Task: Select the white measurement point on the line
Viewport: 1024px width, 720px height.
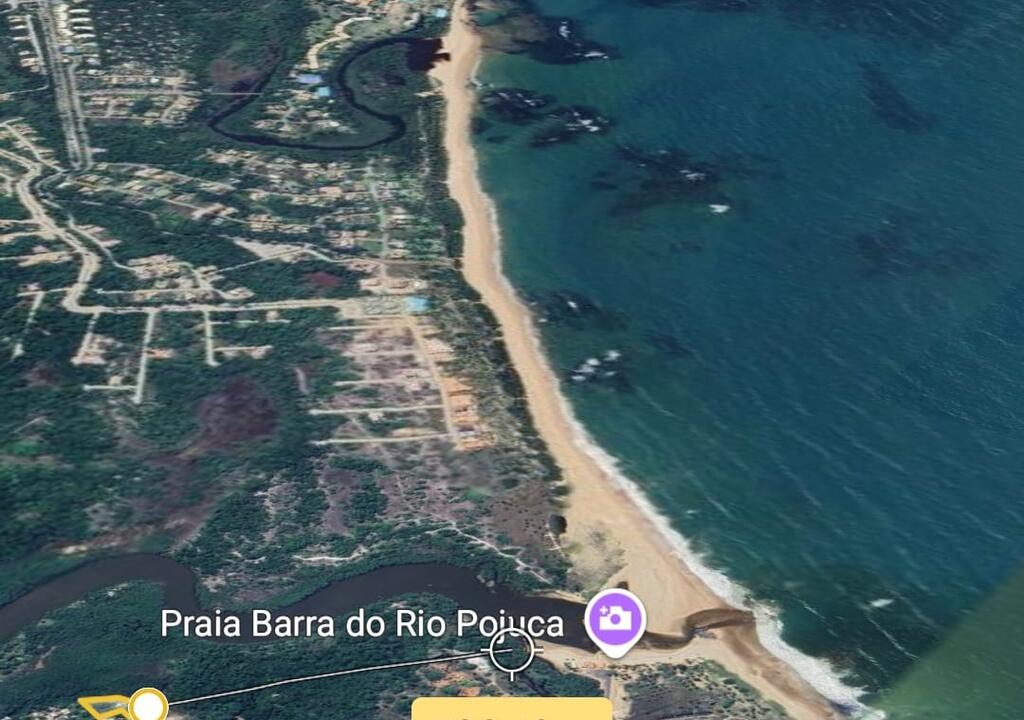Action: [x=149, y=706]
